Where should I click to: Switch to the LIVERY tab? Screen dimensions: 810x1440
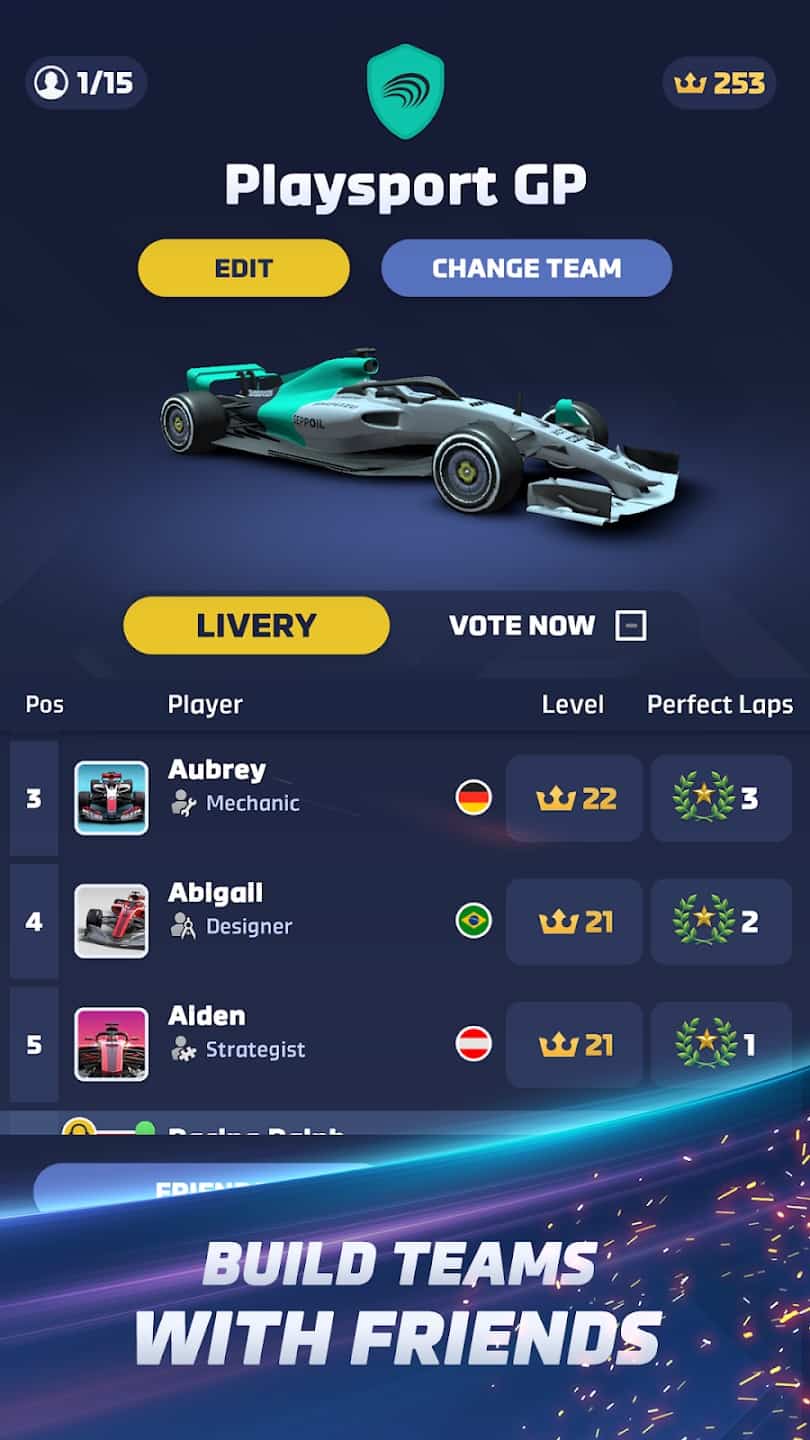256,626
